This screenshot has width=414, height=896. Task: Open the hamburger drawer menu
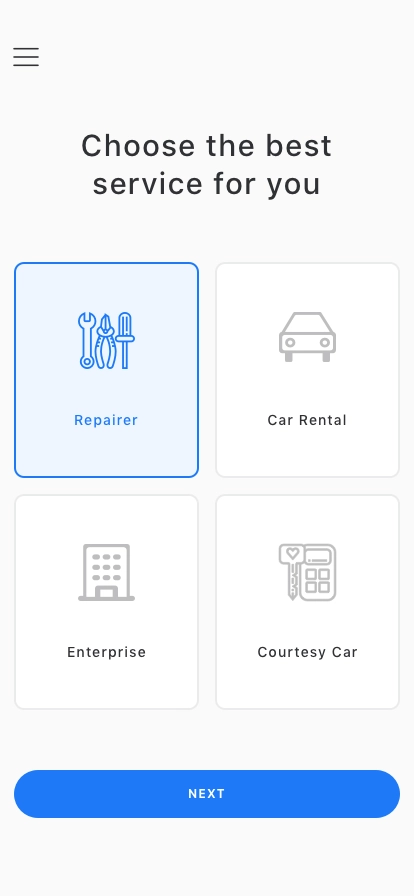[26, 57]
